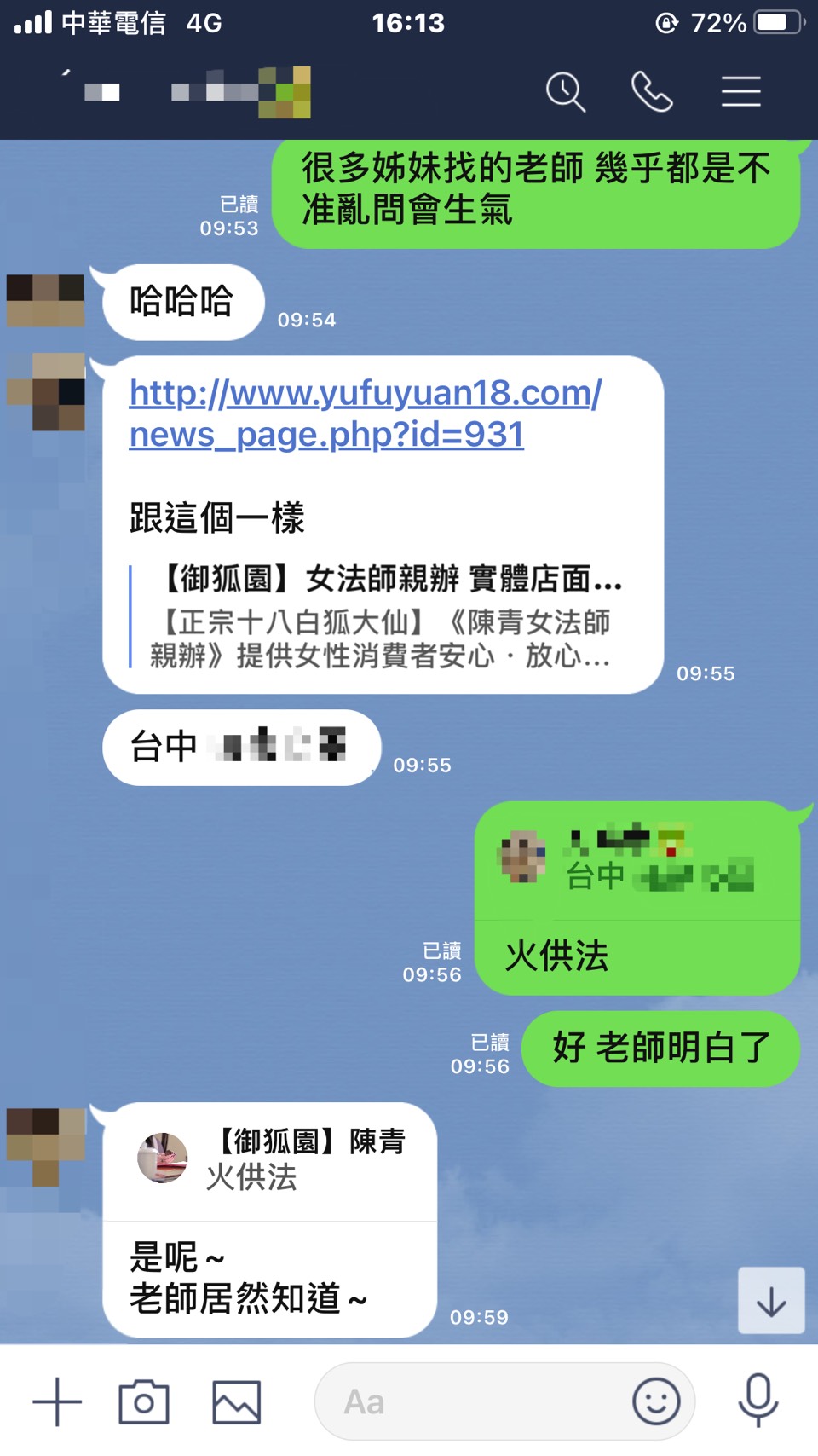Open the photo gallery picker
The image size is (818, 1456).
pyautogui.click(x=236, y=1401)
